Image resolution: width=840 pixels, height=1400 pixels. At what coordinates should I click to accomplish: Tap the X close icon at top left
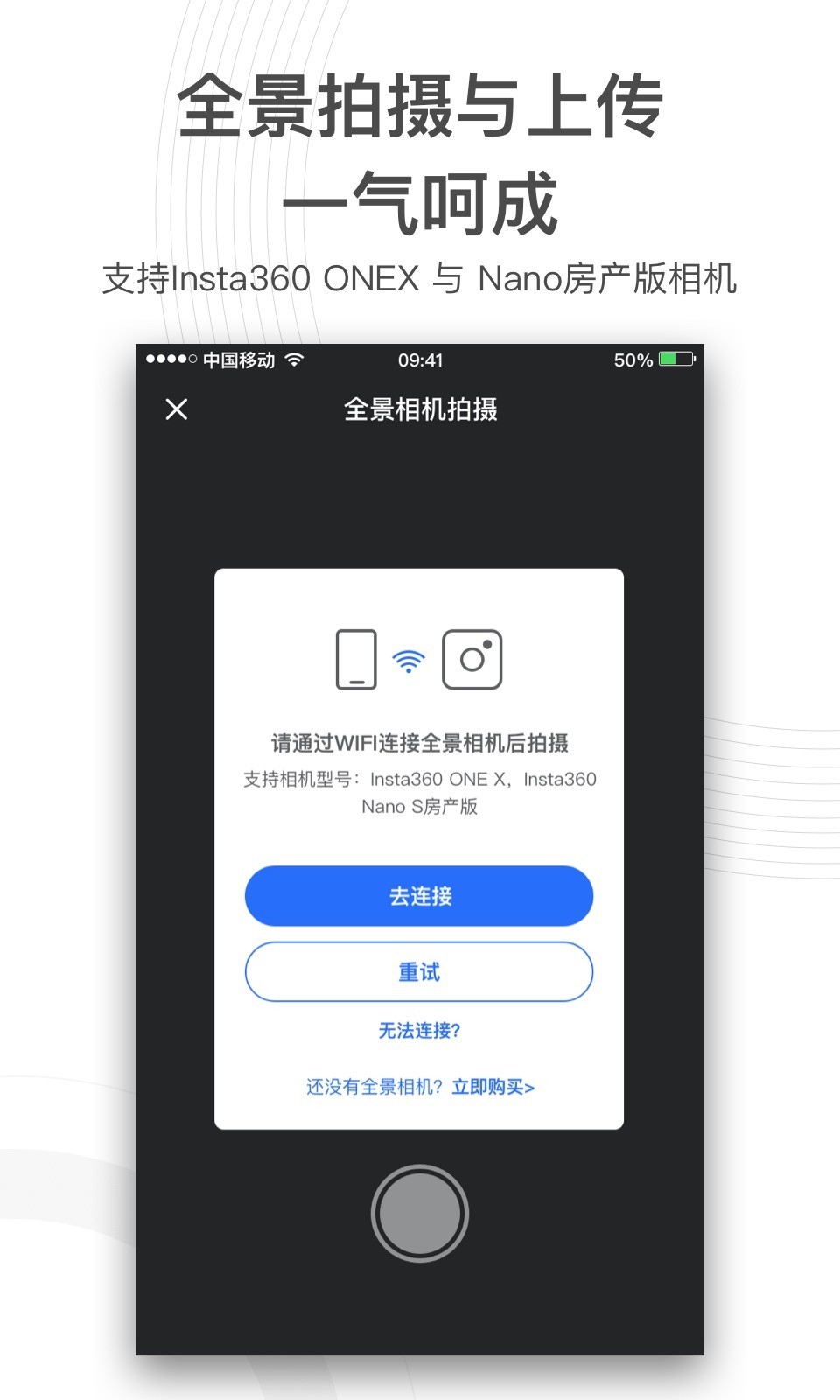[176, 409]
